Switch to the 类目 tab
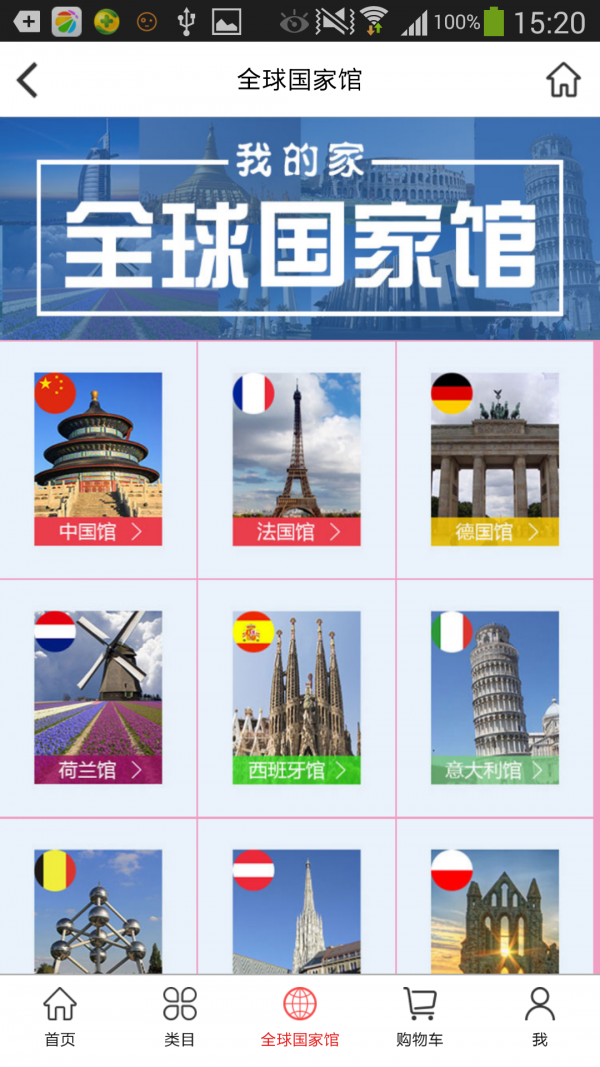The image size is (600, 1067). [x=180, y=1017]
